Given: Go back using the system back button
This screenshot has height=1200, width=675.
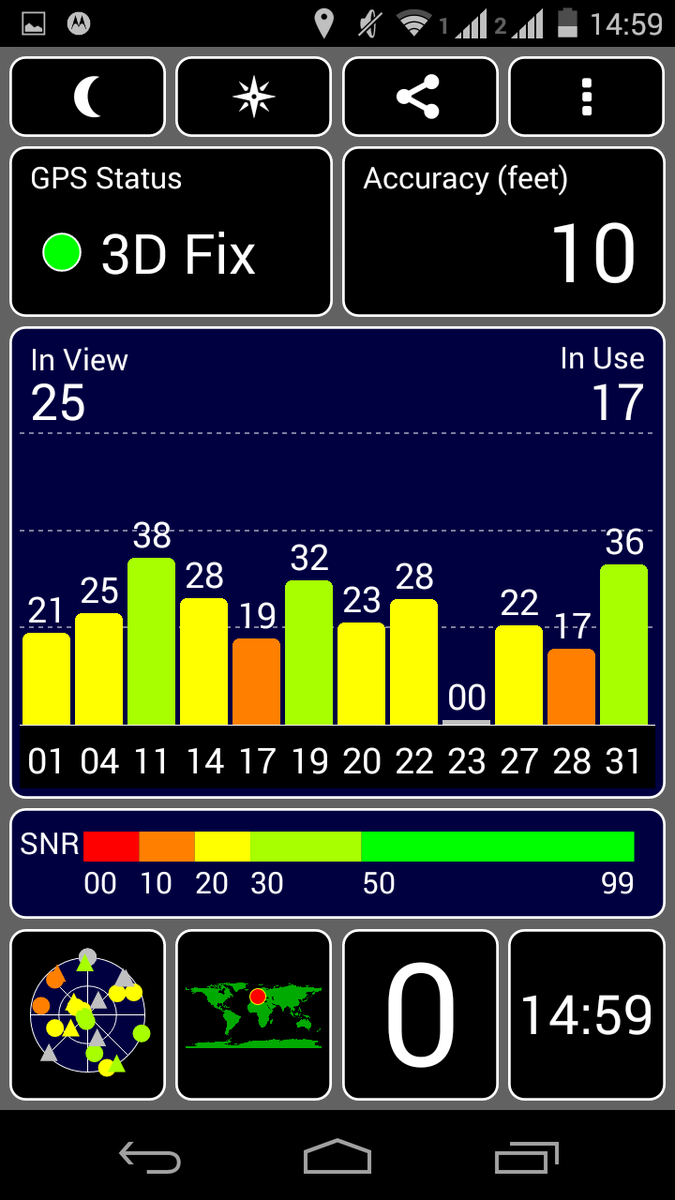Looking at the screenshot, I should (x=149, y=1157).
